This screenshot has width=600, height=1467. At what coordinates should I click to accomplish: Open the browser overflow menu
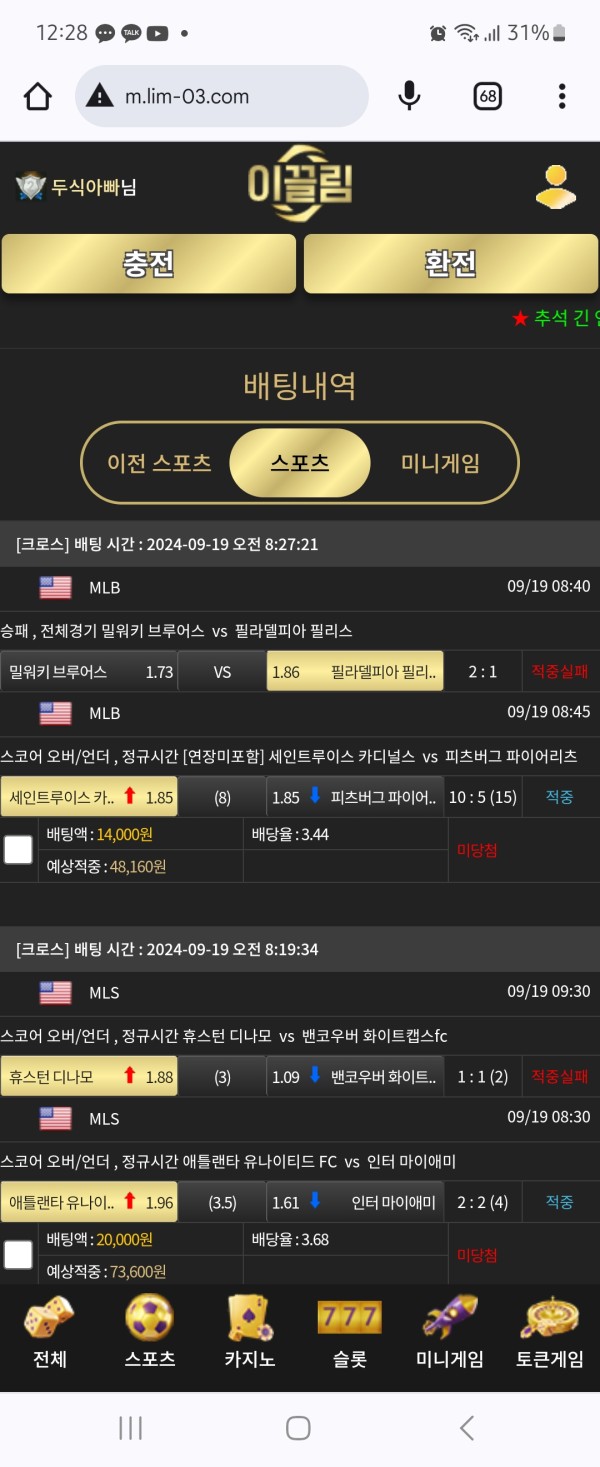pos(562,97)
